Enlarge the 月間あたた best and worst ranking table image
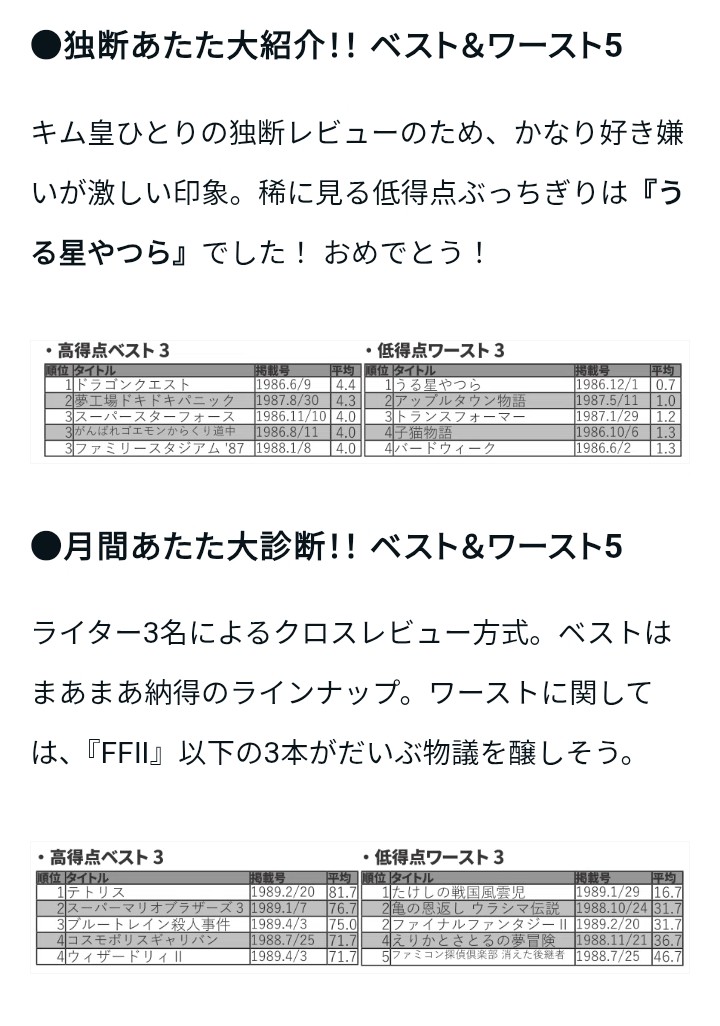Screen dimensions: 720x1026 click(360, 908)
